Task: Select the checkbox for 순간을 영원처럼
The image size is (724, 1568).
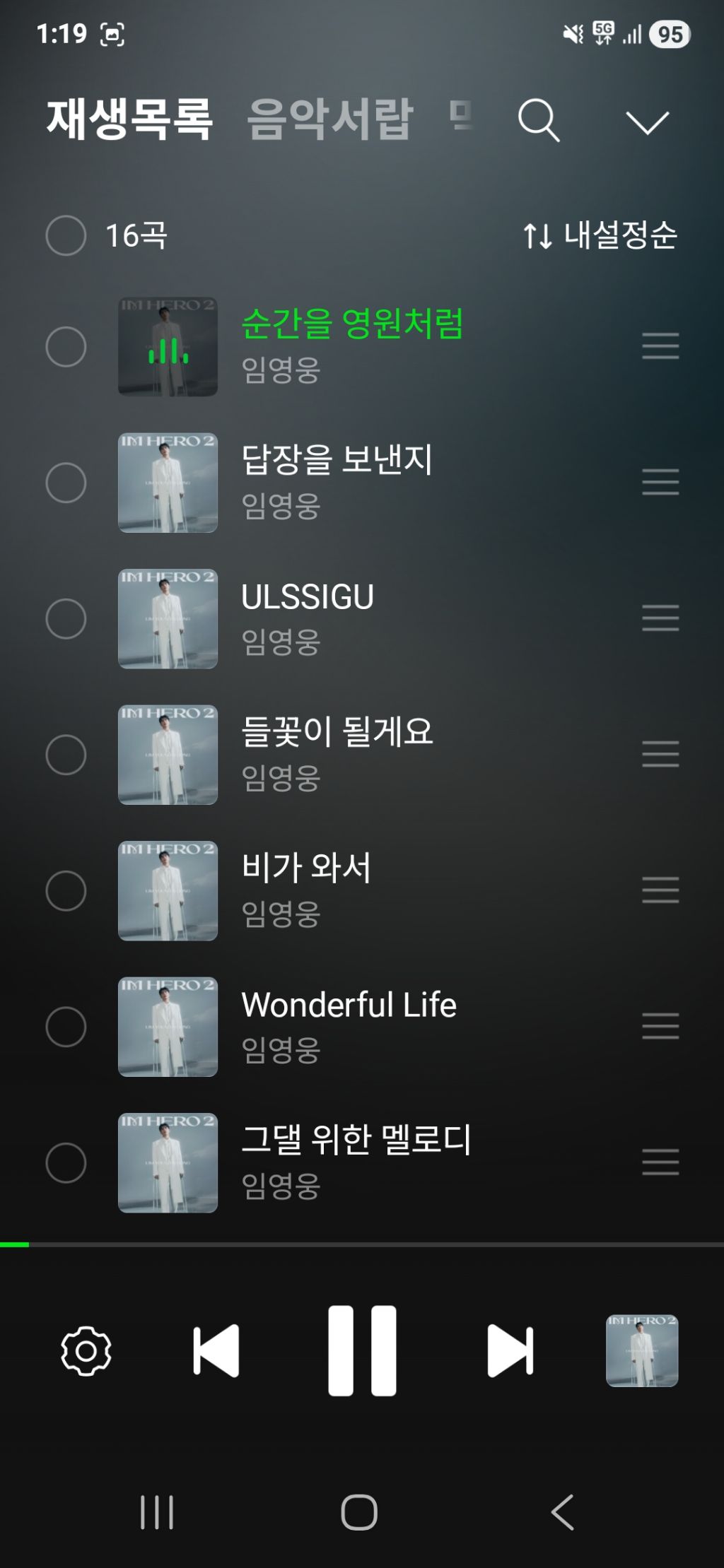Action: 66,347
